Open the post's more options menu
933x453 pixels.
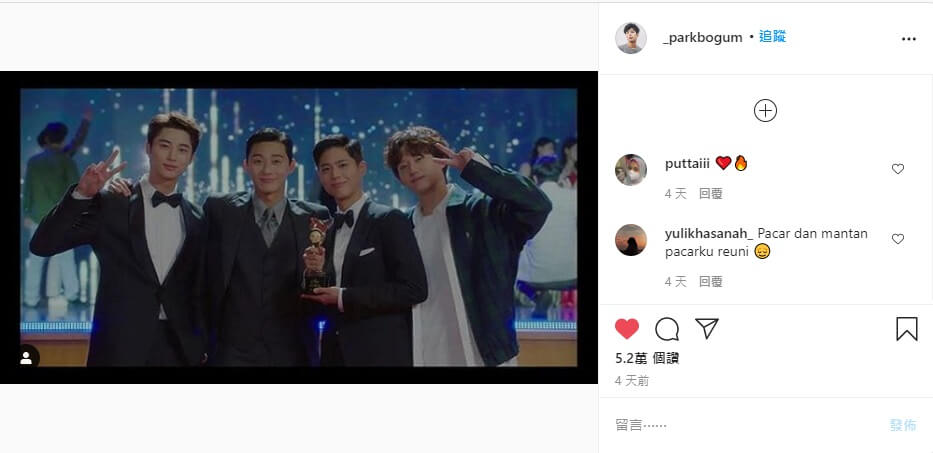(x=908, y=39)
